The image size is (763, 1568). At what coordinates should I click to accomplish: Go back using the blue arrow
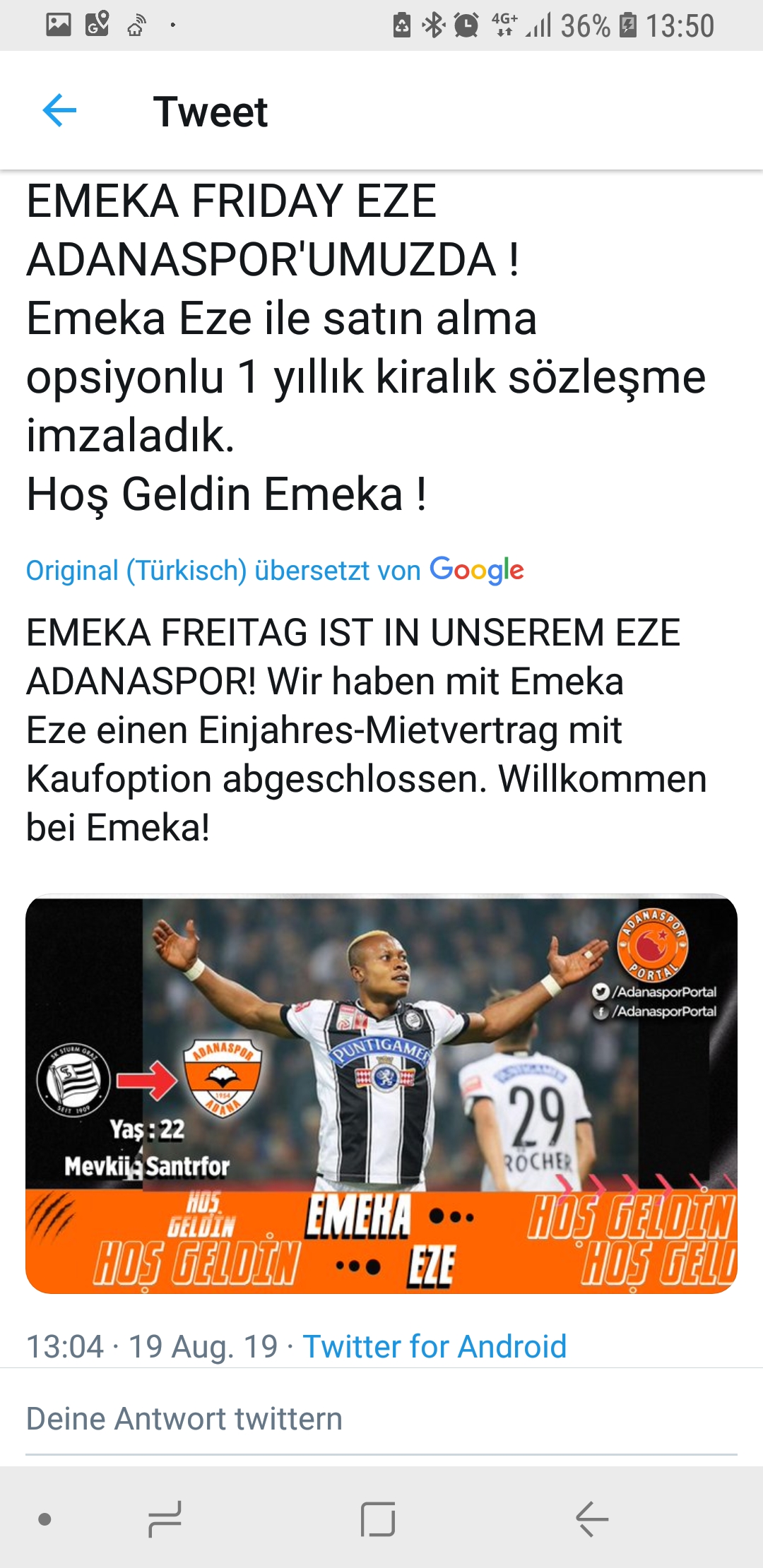59,111
